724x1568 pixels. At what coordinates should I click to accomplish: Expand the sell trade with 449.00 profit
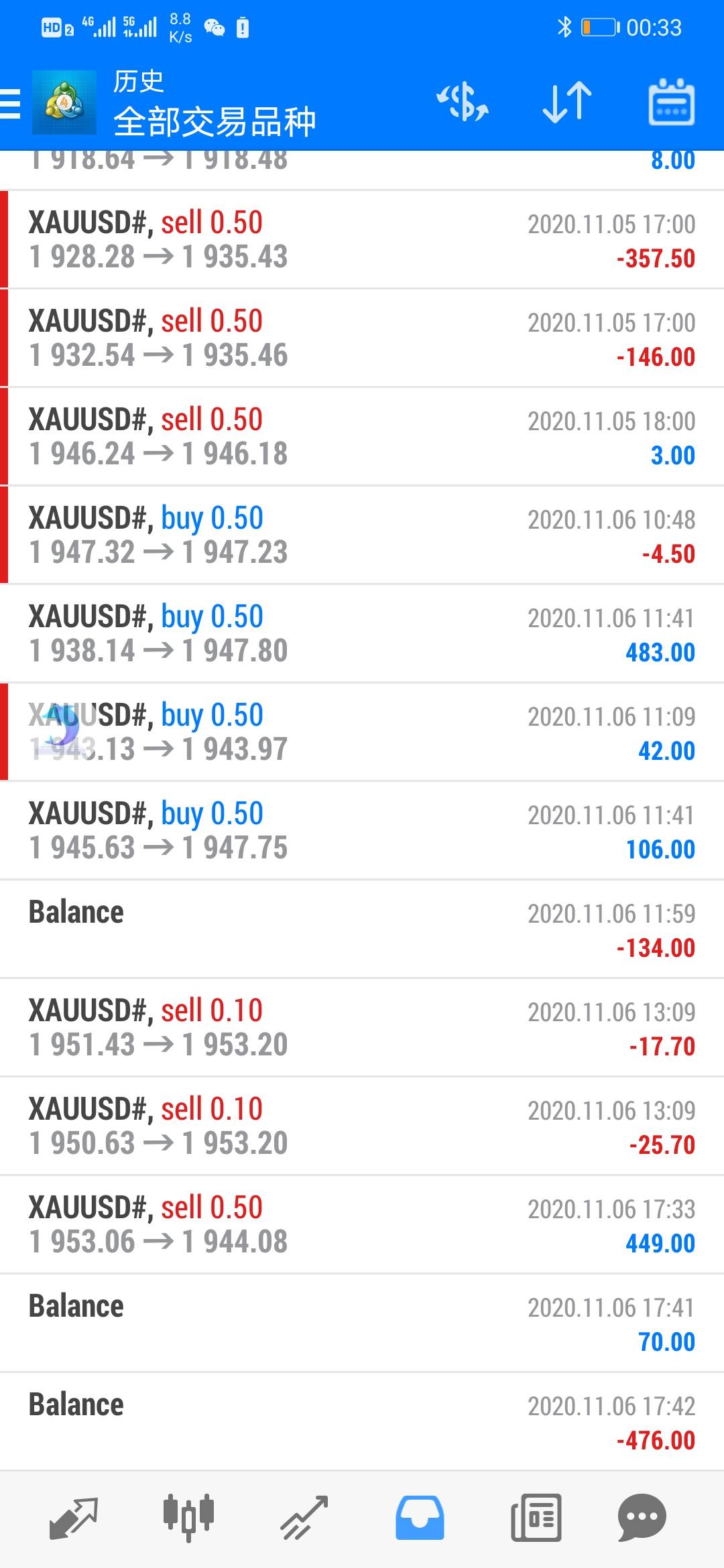362,1225
